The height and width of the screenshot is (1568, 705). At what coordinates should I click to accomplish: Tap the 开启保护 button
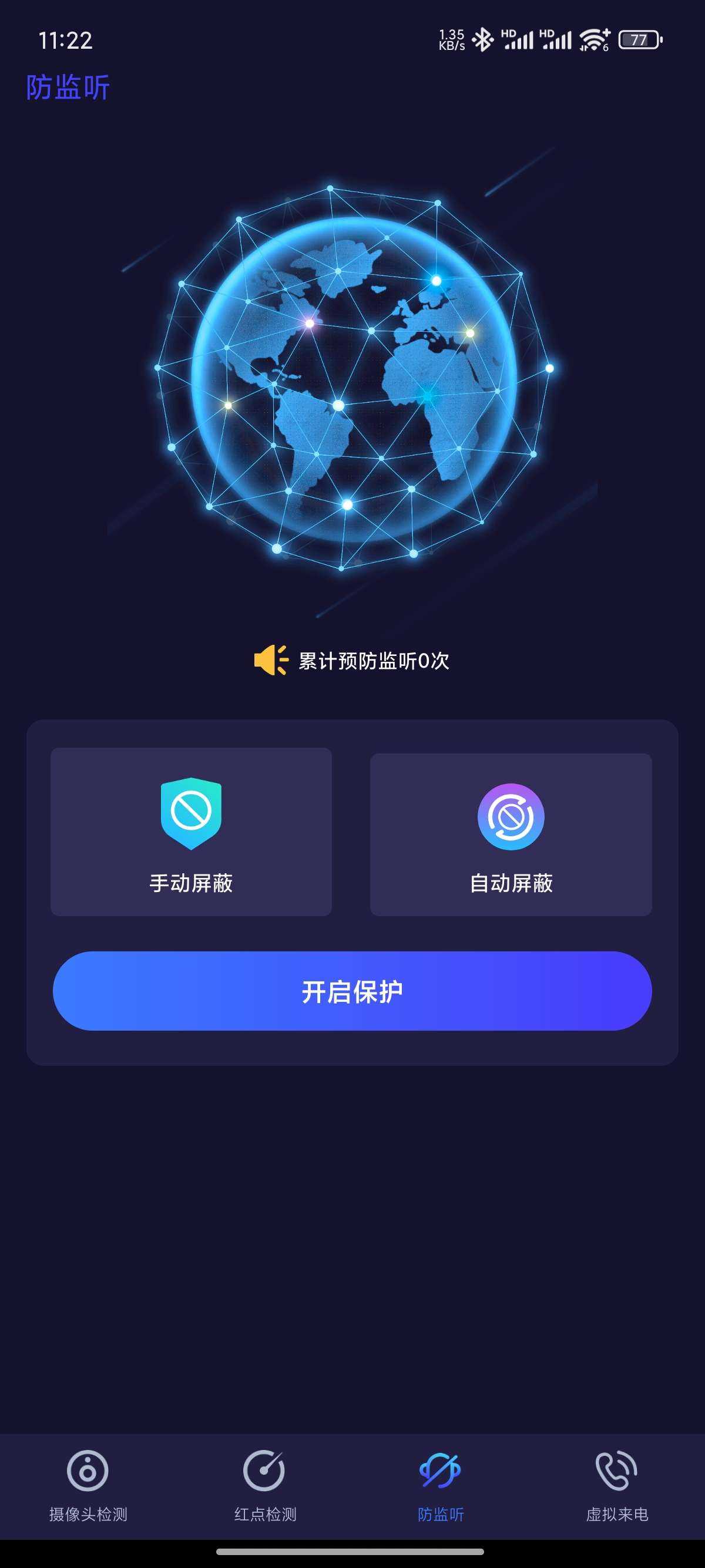click(352, 991)
